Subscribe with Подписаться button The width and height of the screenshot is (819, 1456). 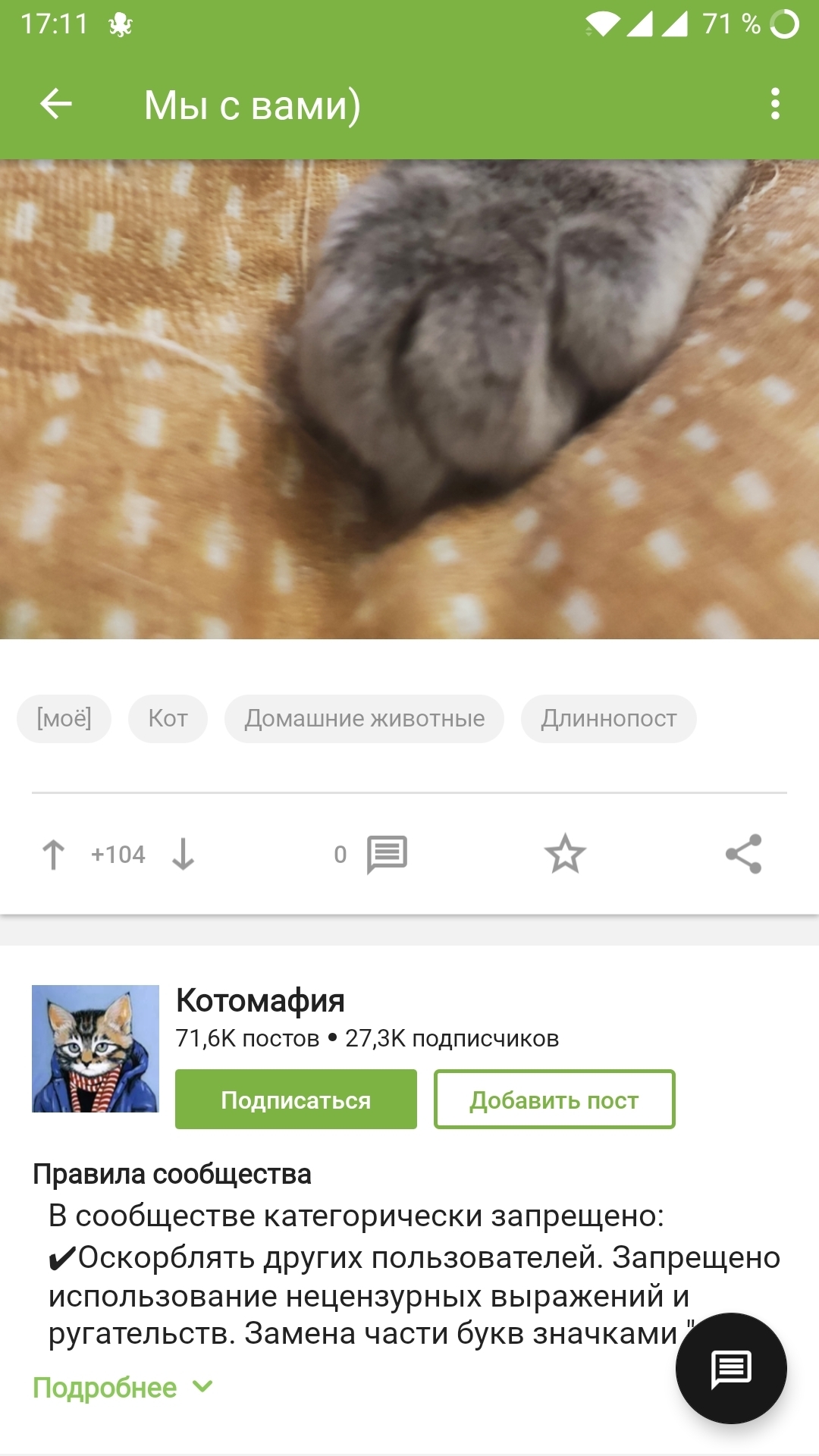point(296,1100)
